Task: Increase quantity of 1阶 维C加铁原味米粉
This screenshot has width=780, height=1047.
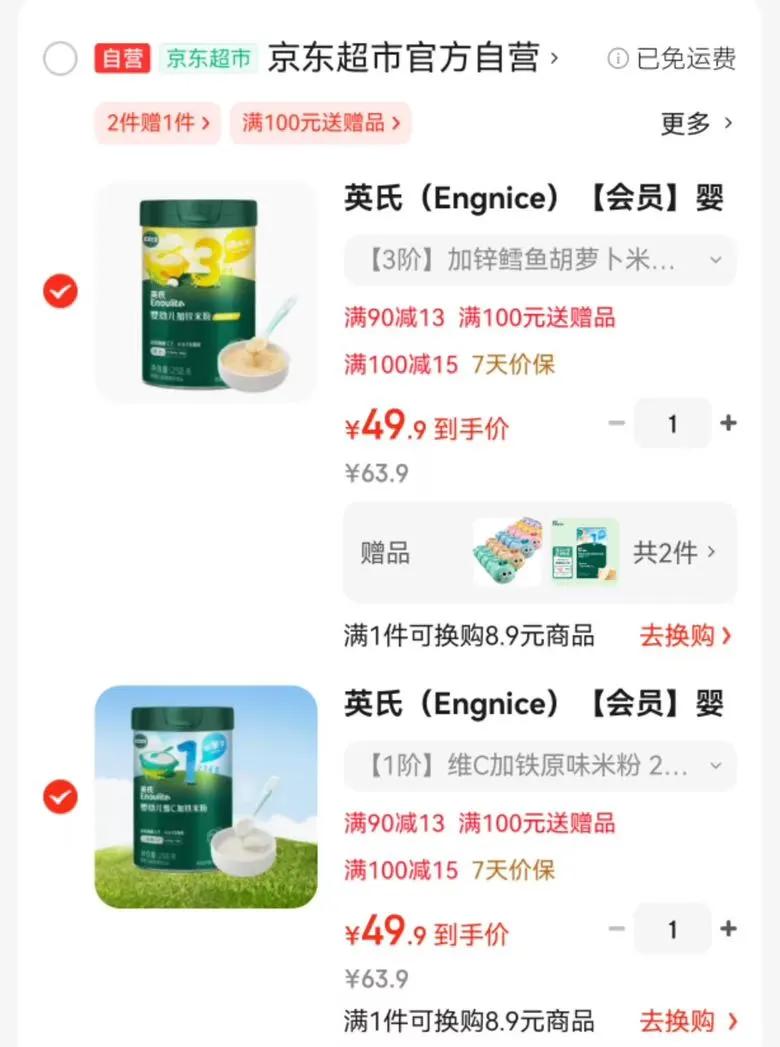Action: coord(728,929)
